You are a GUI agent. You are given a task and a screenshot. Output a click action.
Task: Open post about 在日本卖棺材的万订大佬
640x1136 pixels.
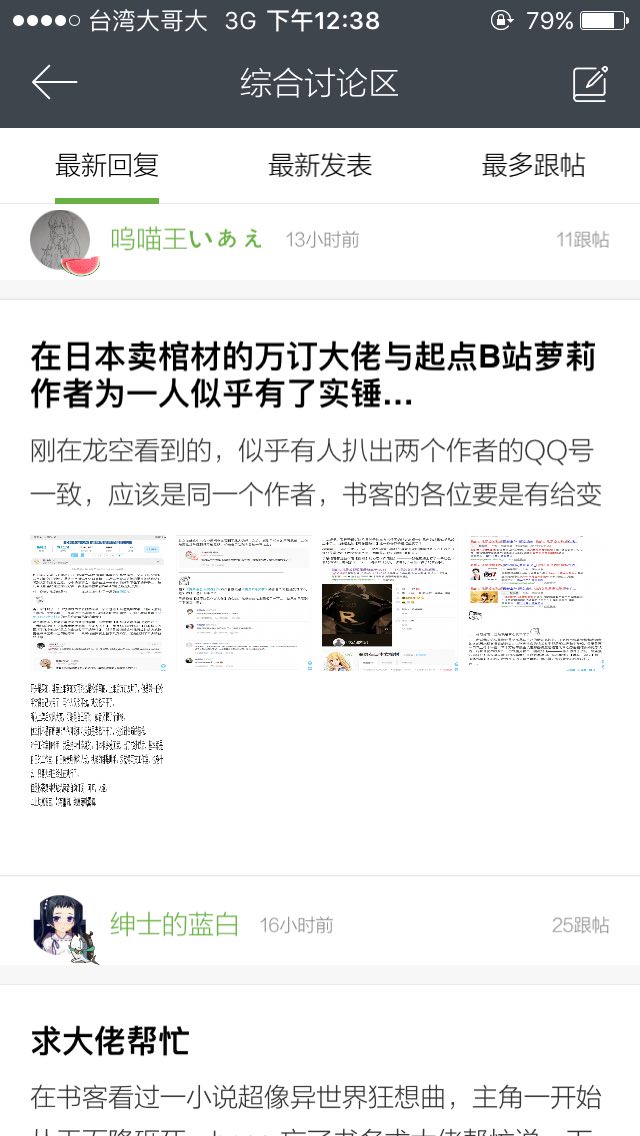point(312,375)
